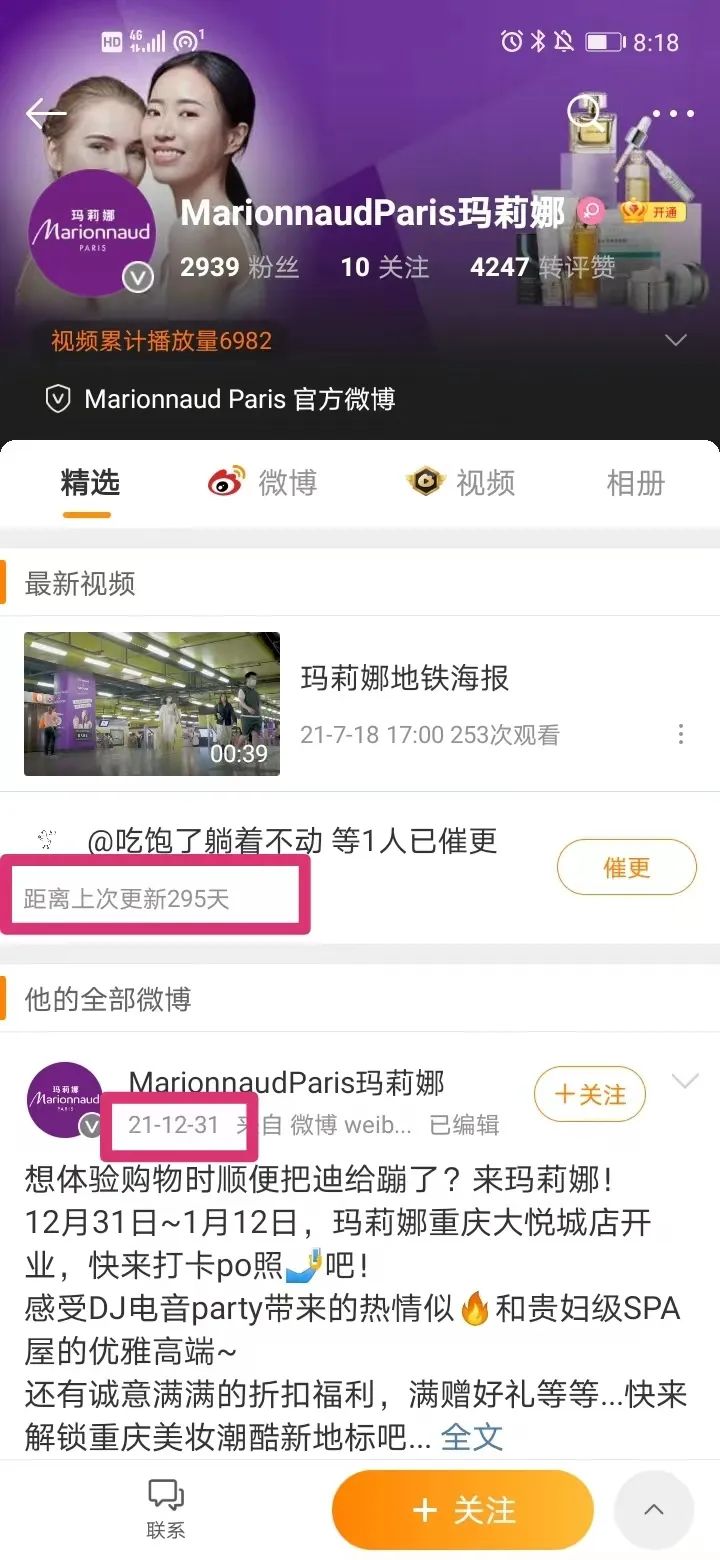Expand the post's dropdown arrow

click(685, 1081)
